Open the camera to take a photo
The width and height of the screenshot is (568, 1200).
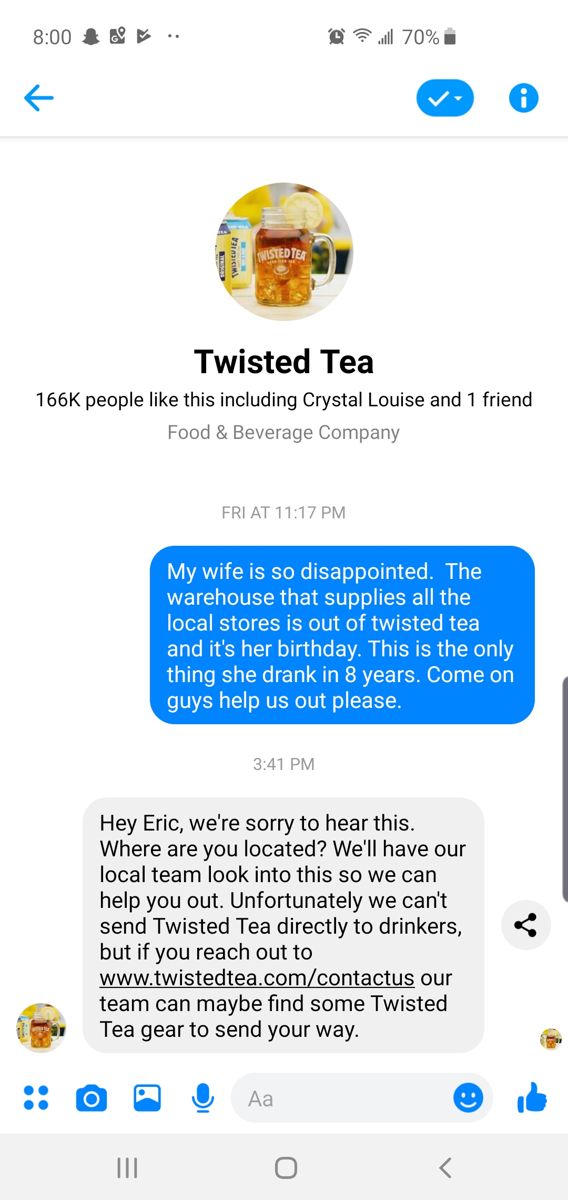pyautogui.click(x=91, y=1099)
